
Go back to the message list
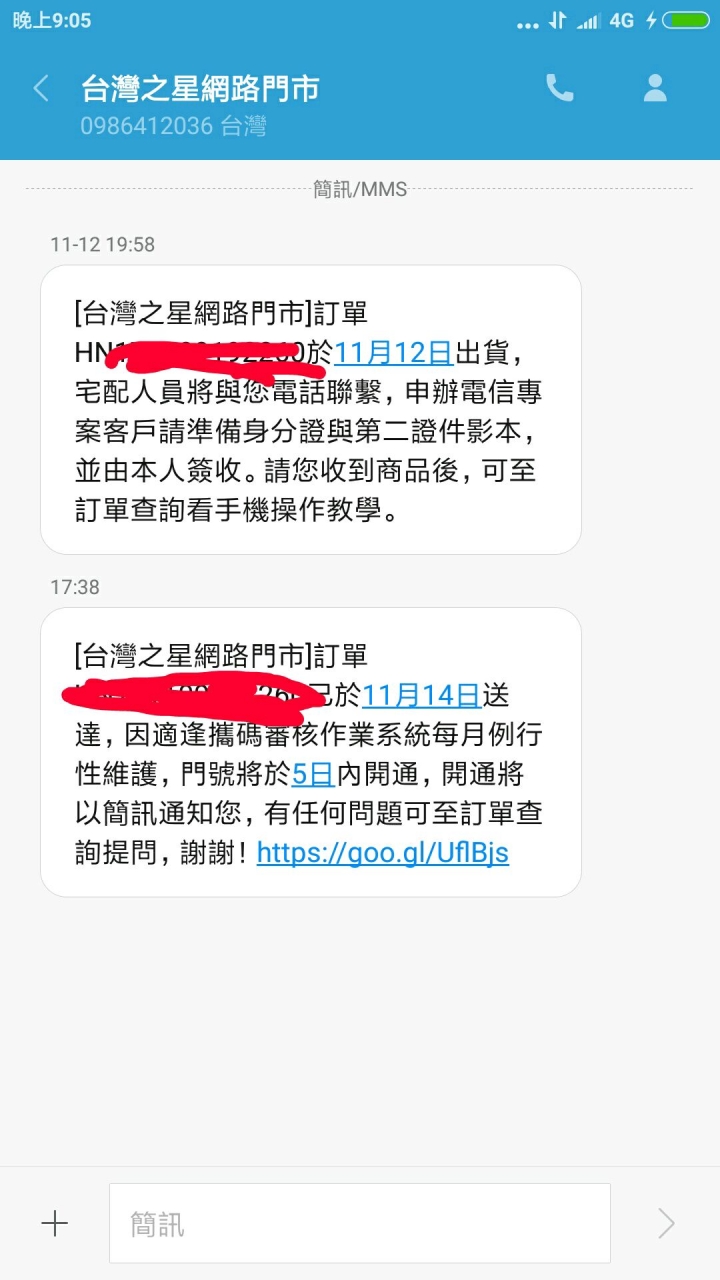coord(41,89)
